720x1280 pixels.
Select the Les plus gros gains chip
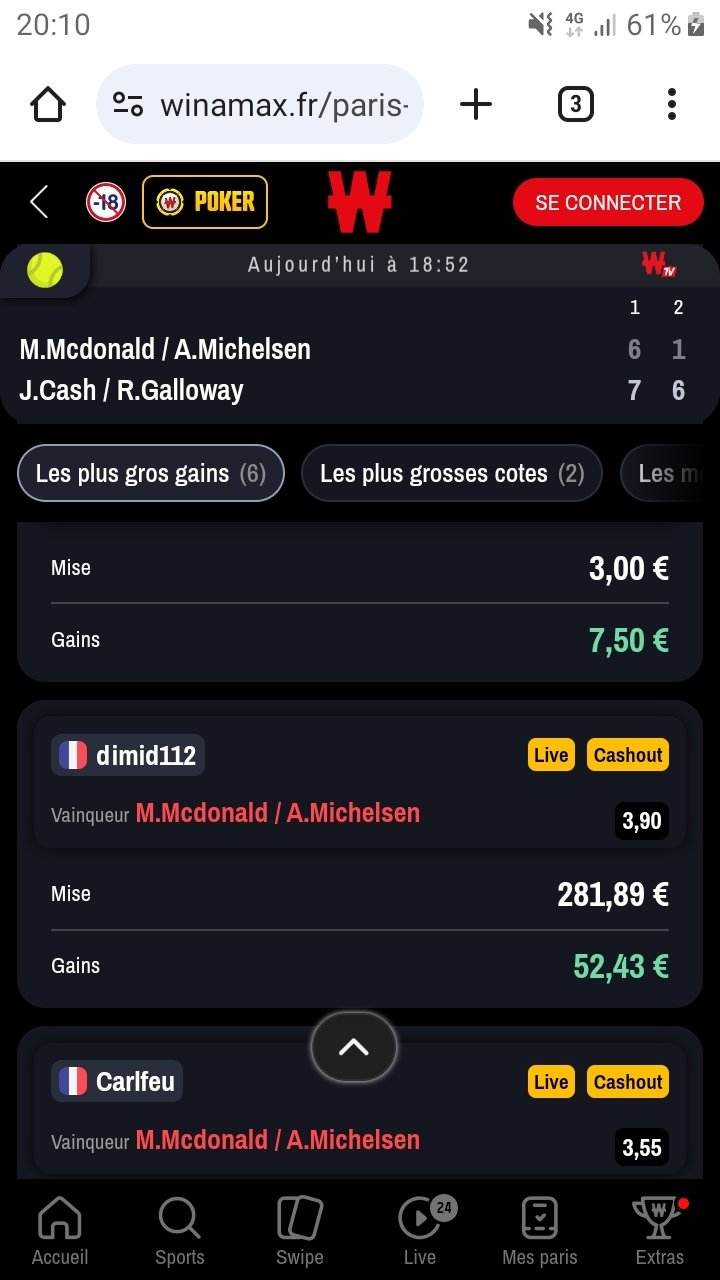pyautogui.click(x=151, y=473)
